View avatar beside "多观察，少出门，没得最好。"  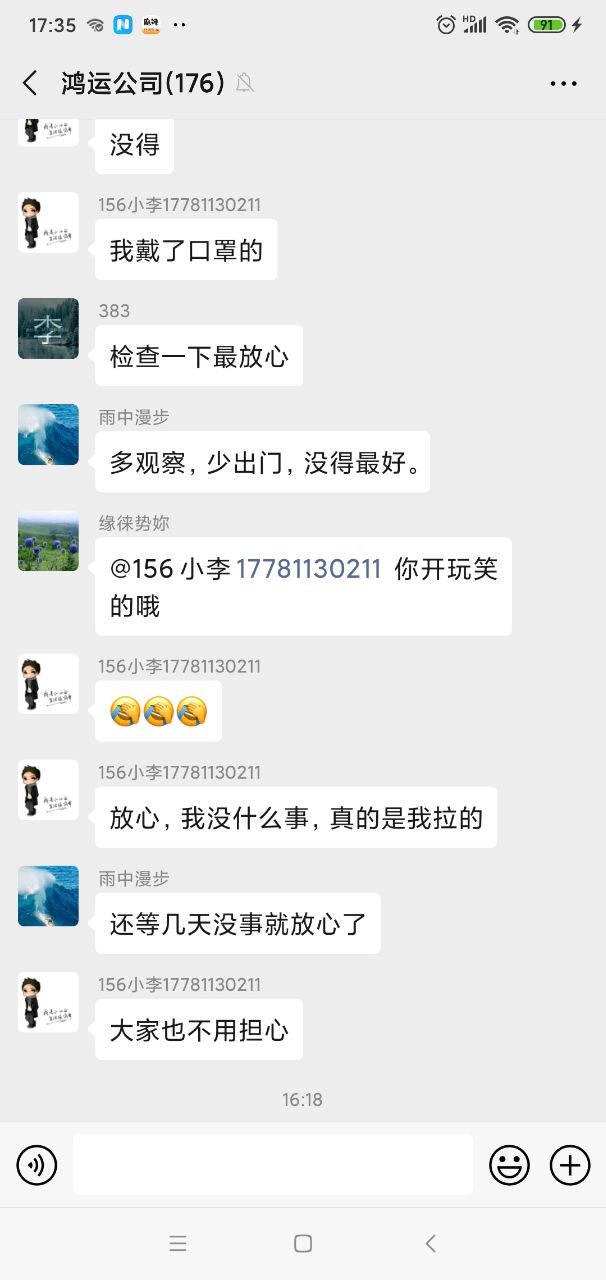[48, 435]
